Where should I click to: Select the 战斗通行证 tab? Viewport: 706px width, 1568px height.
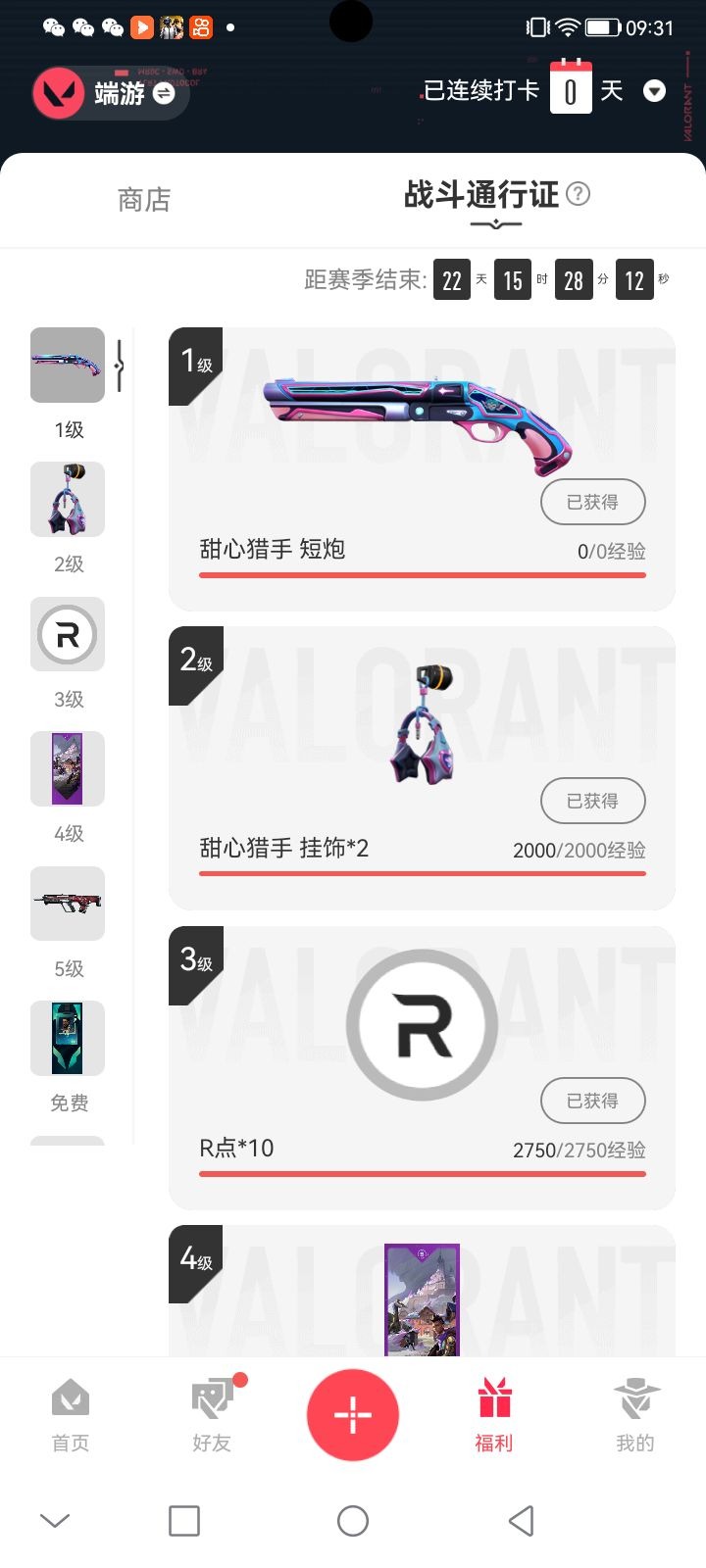(481, 195)
